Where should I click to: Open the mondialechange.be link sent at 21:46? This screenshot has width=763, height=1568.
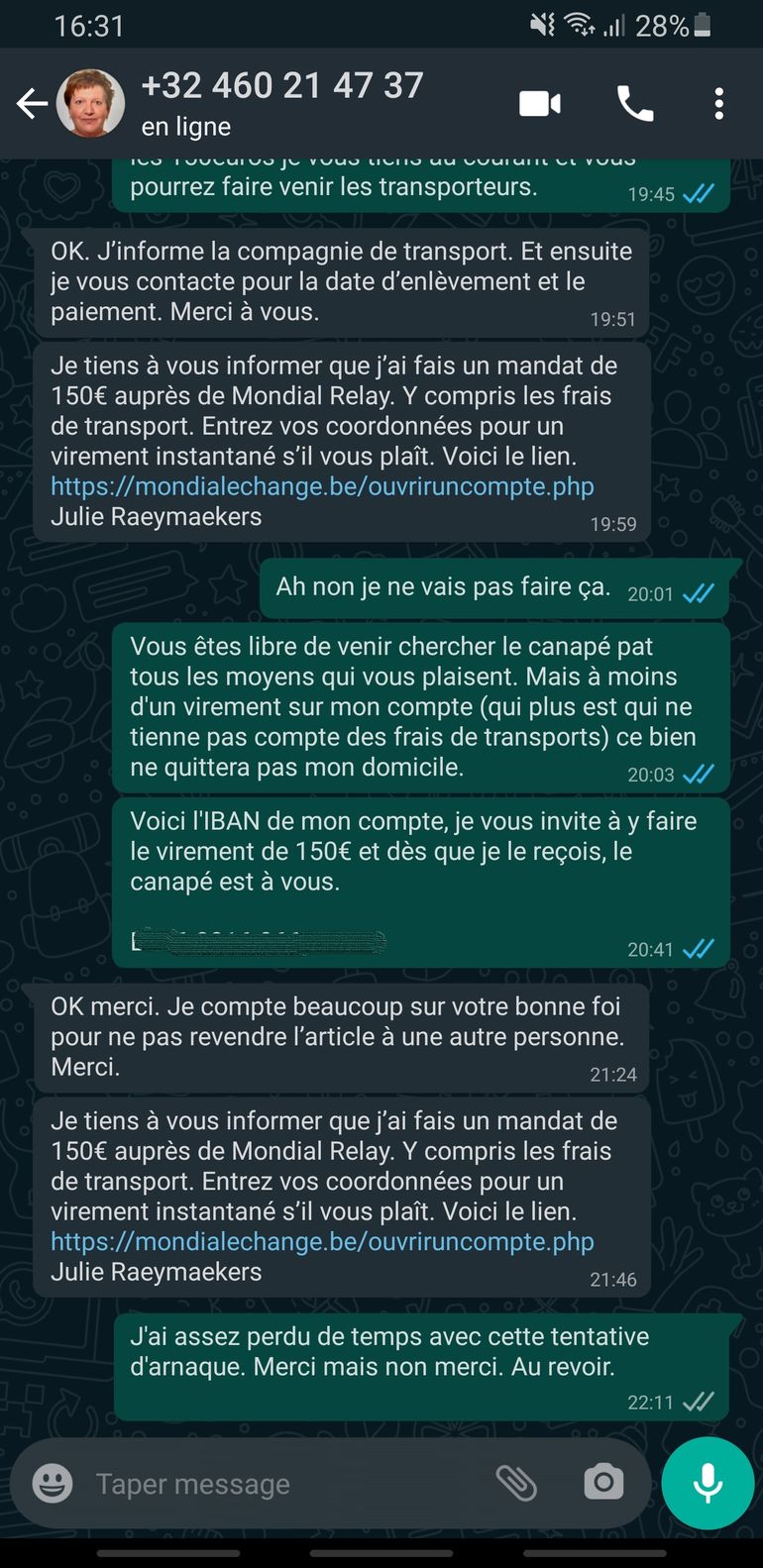pyautogui.click(x=322, y=1241)
